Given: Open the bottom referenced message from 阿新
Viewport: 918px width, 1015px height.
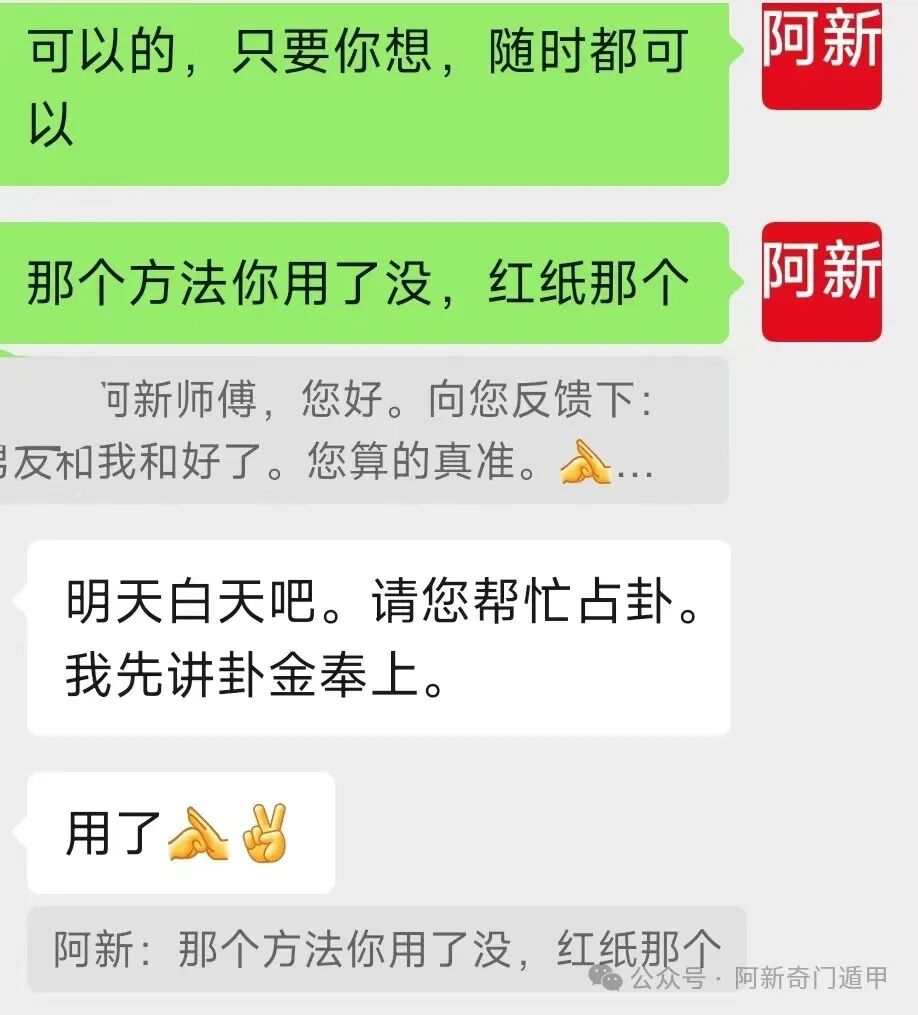Looking at the screenshot, I should (x=390, y=941).
